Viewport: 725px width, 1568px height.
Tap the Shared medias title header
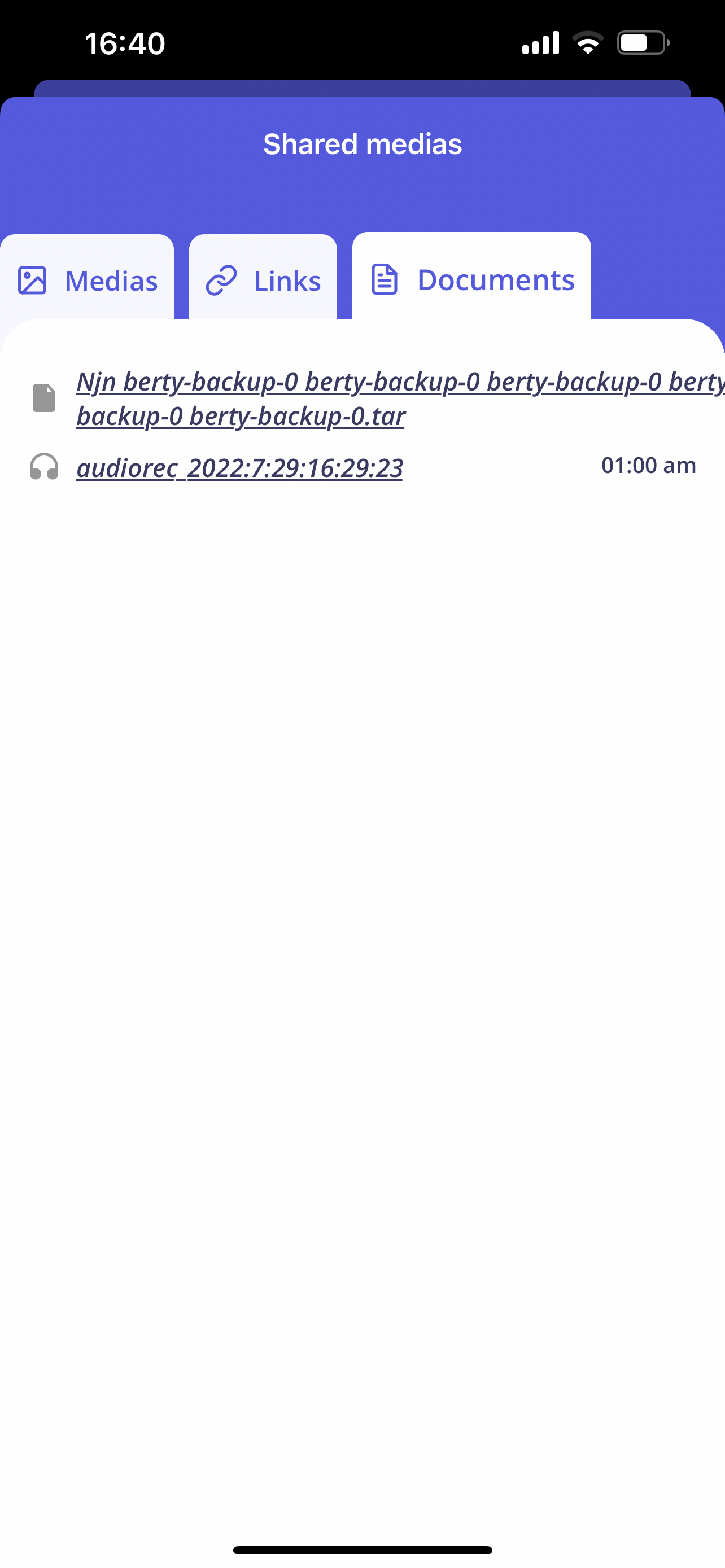362,144
